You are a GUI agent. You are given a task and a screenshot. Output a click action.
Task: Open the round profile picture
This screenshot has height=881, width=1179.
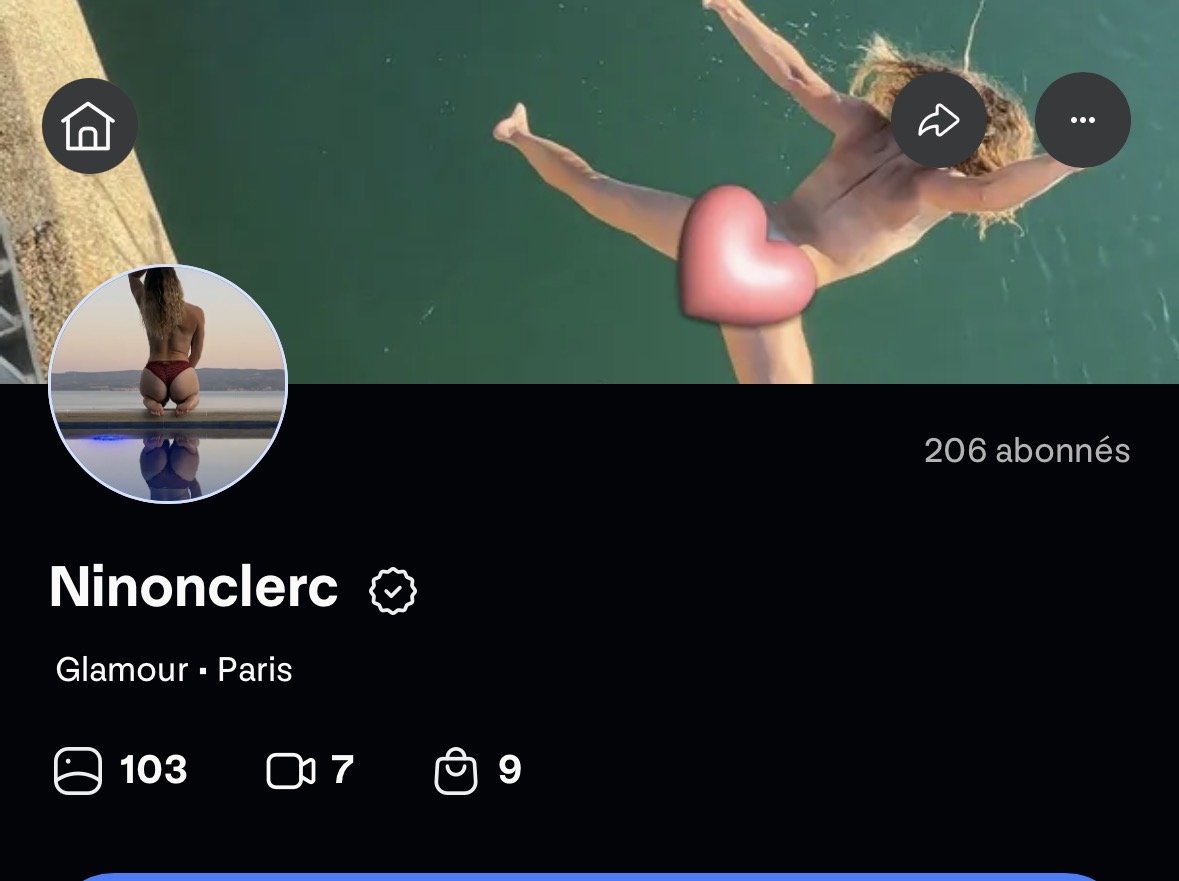(168, 384)
